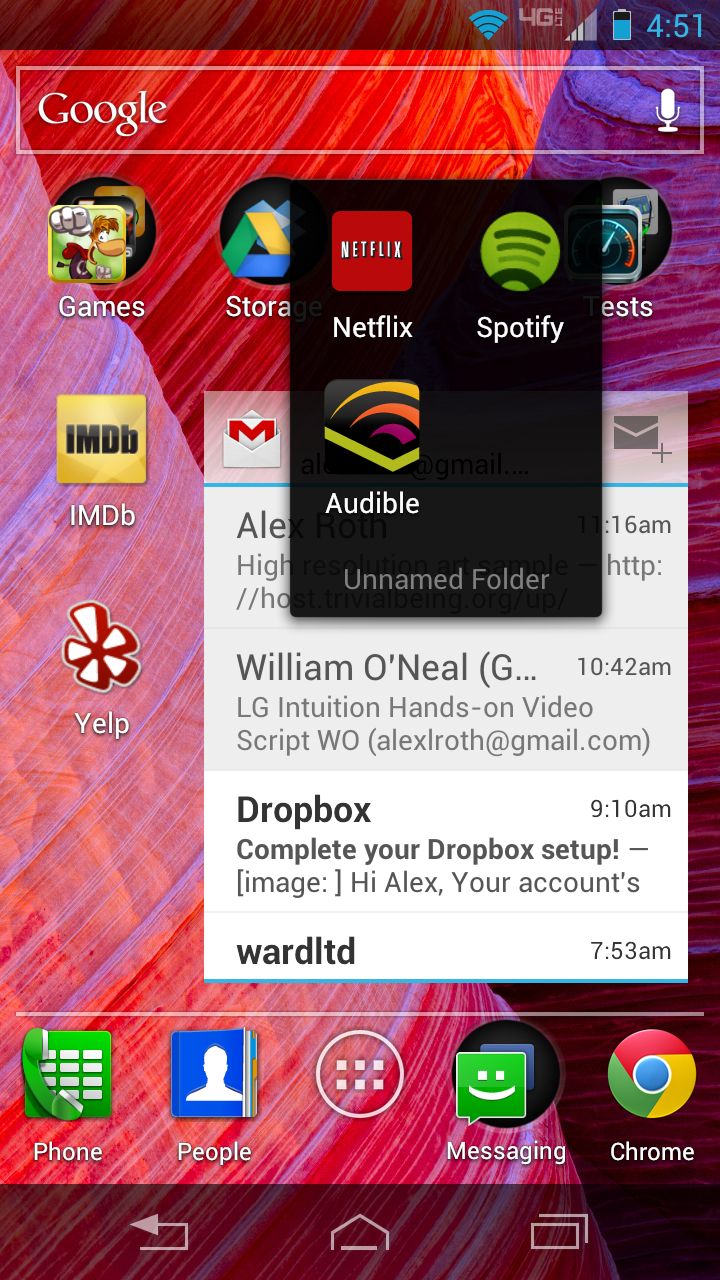Viewport: 720px width, 1280px height.
Task: Open the app drawer
Action: click(359, 1072)
